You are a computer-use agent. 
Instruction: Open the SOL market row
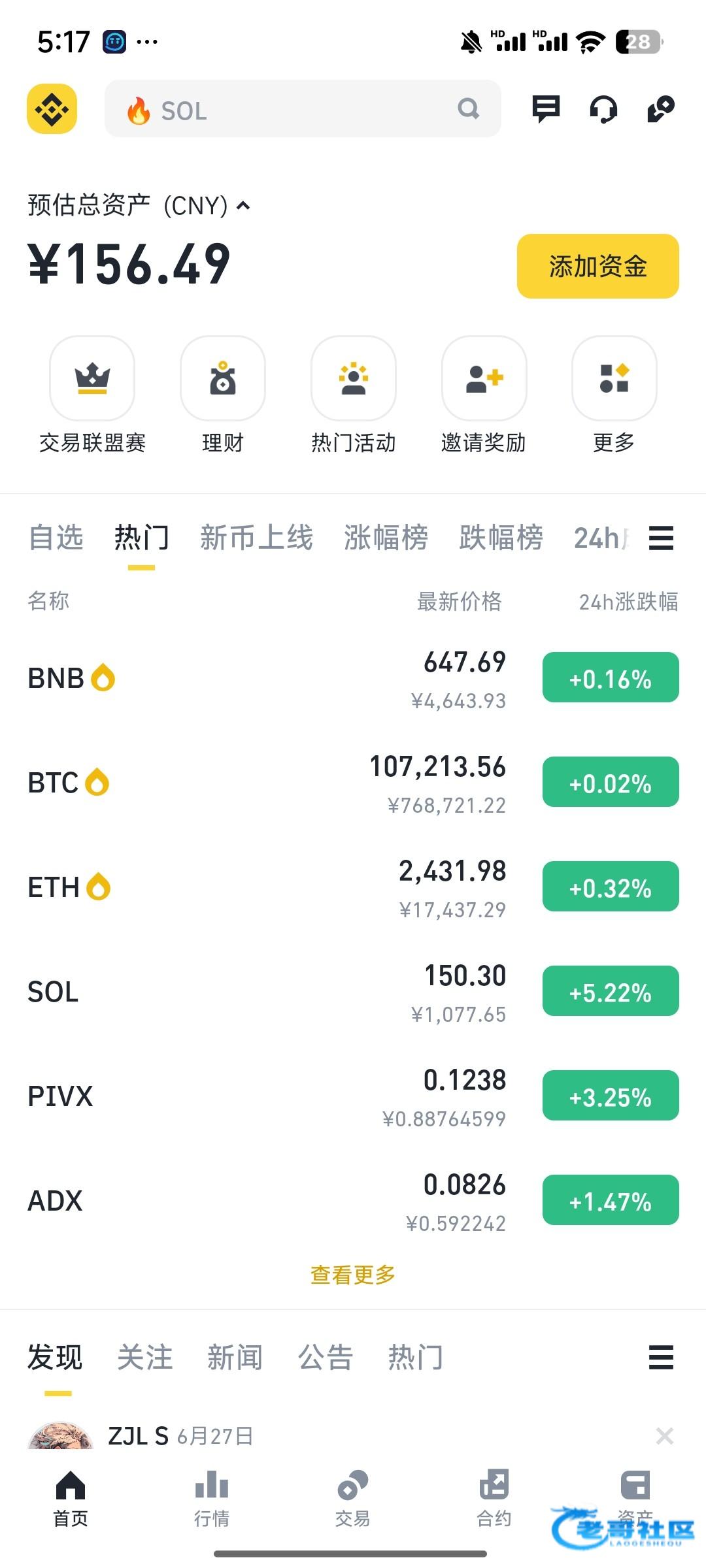click(353, 992)
